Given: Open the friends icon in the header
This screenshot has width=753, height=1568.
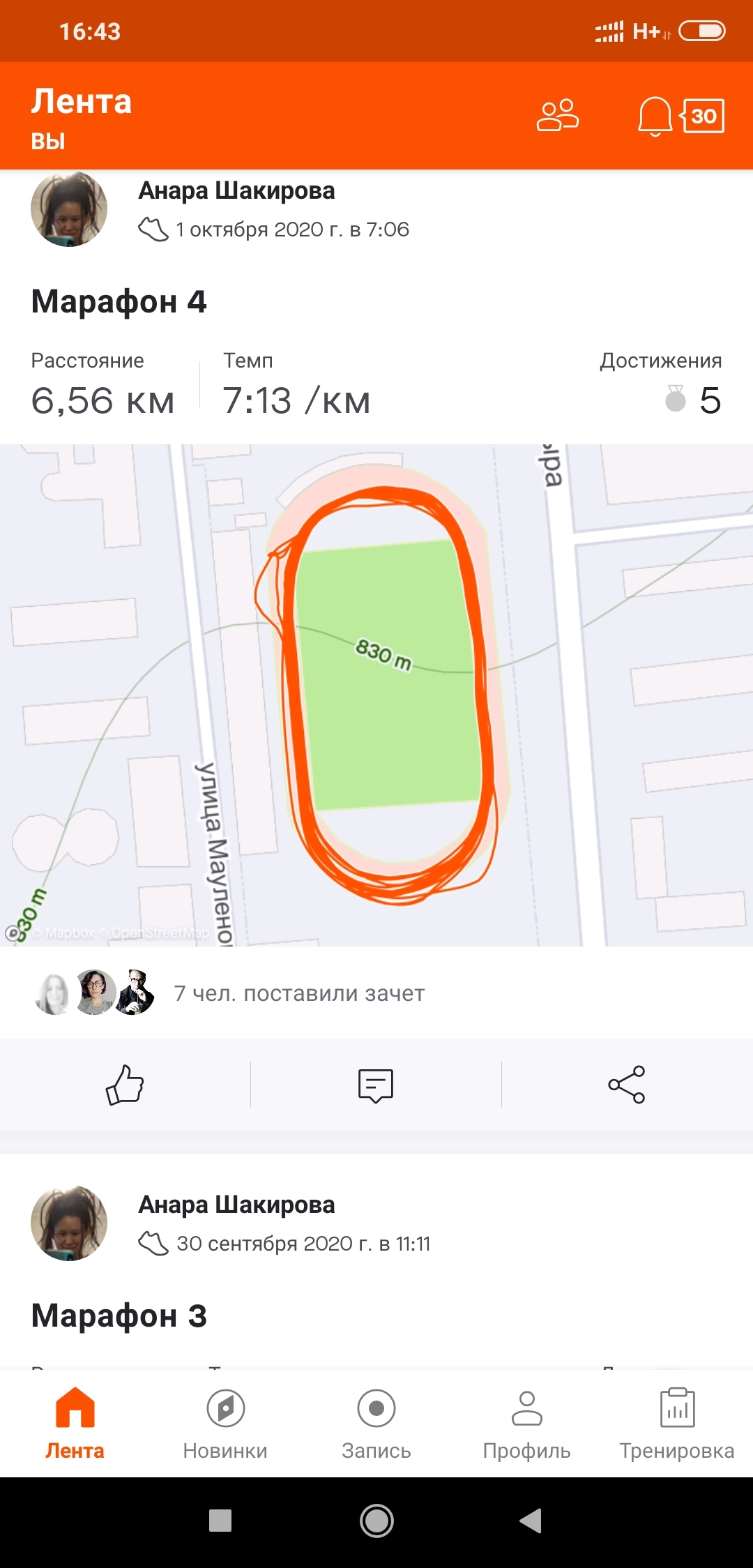Looking at the screenshot, I should pos(557,116).
